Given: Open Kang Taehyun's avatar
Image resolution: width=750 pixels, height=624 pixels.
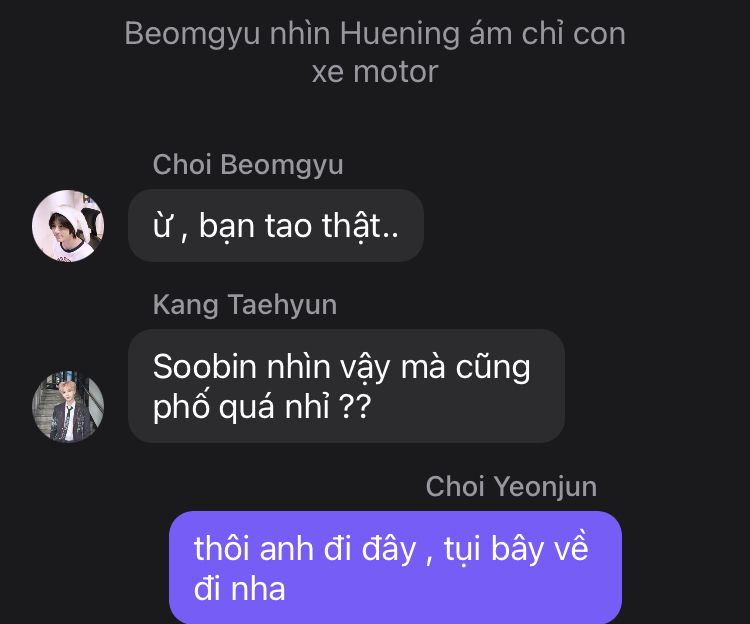Looking at the screenshot, I should click(68, 406).
